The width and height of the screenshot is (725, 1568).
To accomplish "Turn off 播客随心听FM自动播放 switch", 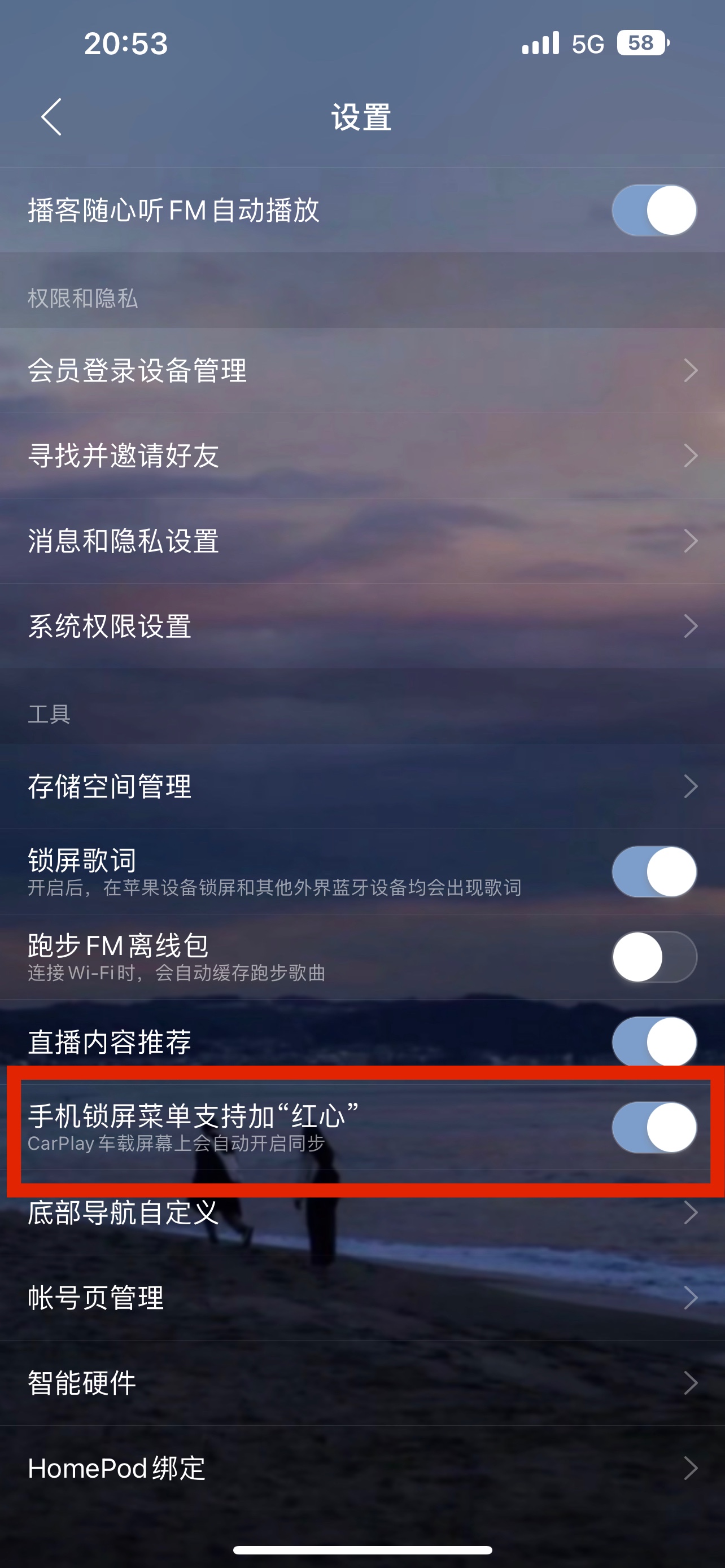I will point(654,210).
